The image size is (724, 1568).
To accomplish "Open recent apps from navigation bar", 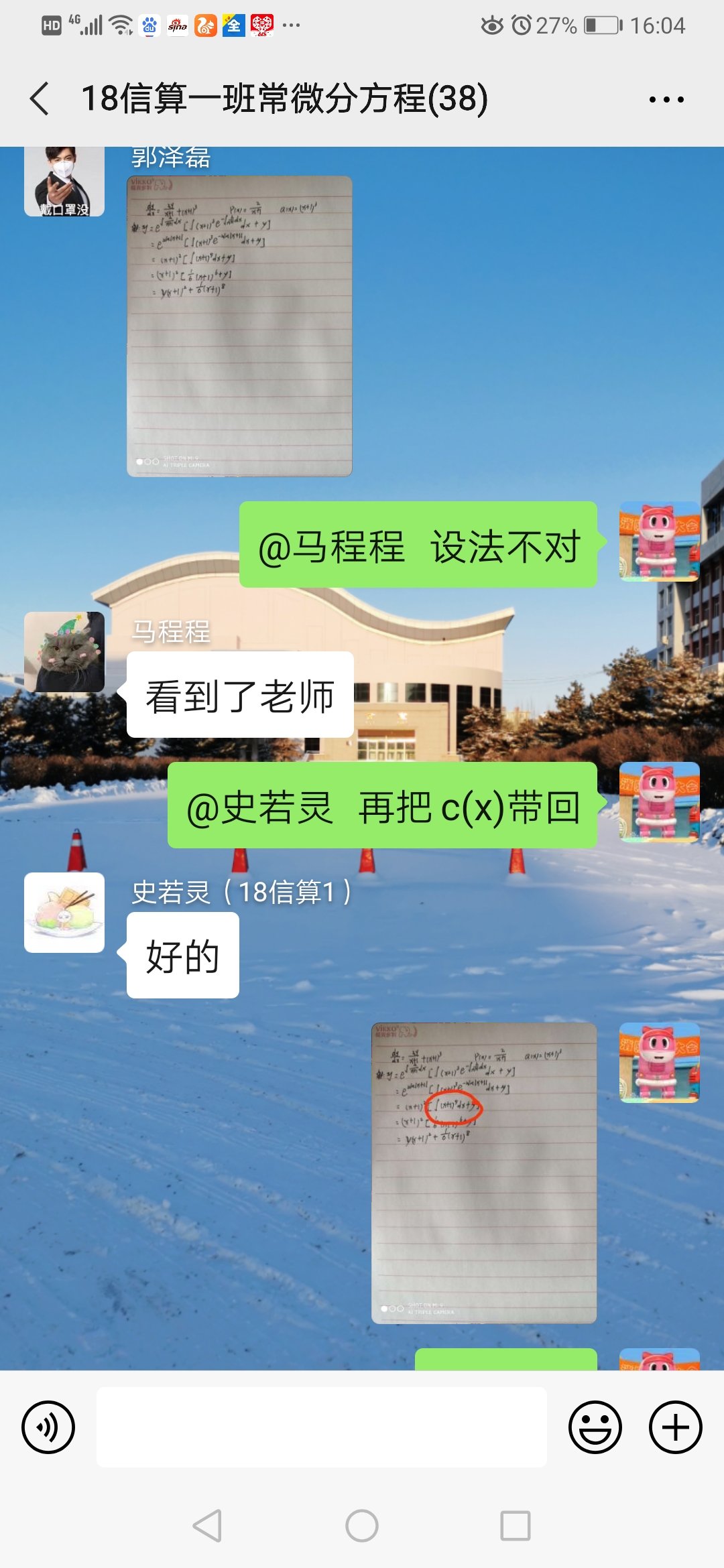I will 516,1526.
